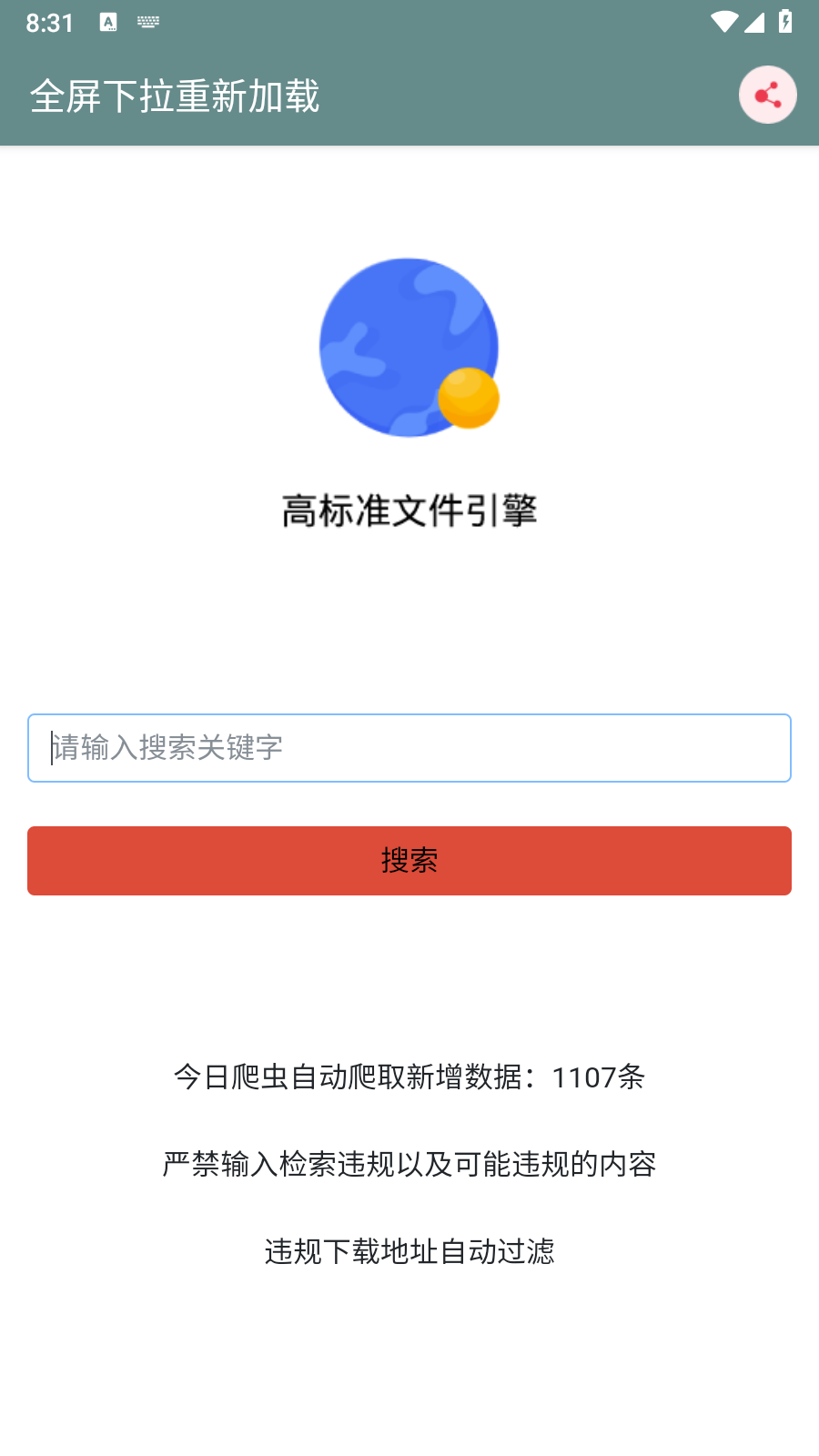Click the search keyword input field

409,747
